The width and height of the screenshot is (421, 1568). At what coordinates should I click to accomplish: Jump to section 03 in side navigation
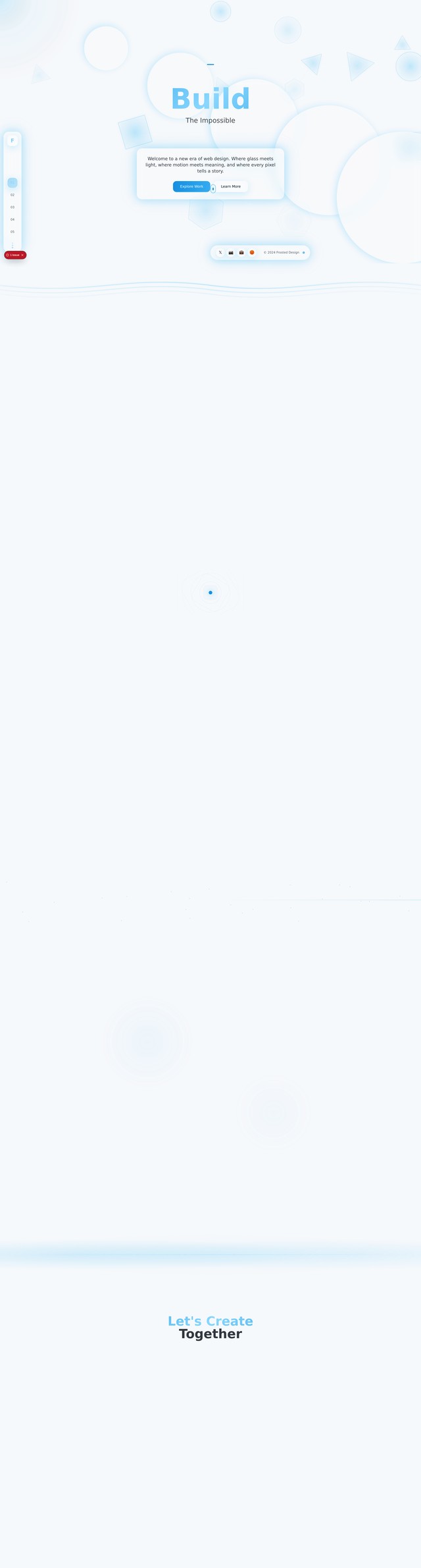[12, 207]
